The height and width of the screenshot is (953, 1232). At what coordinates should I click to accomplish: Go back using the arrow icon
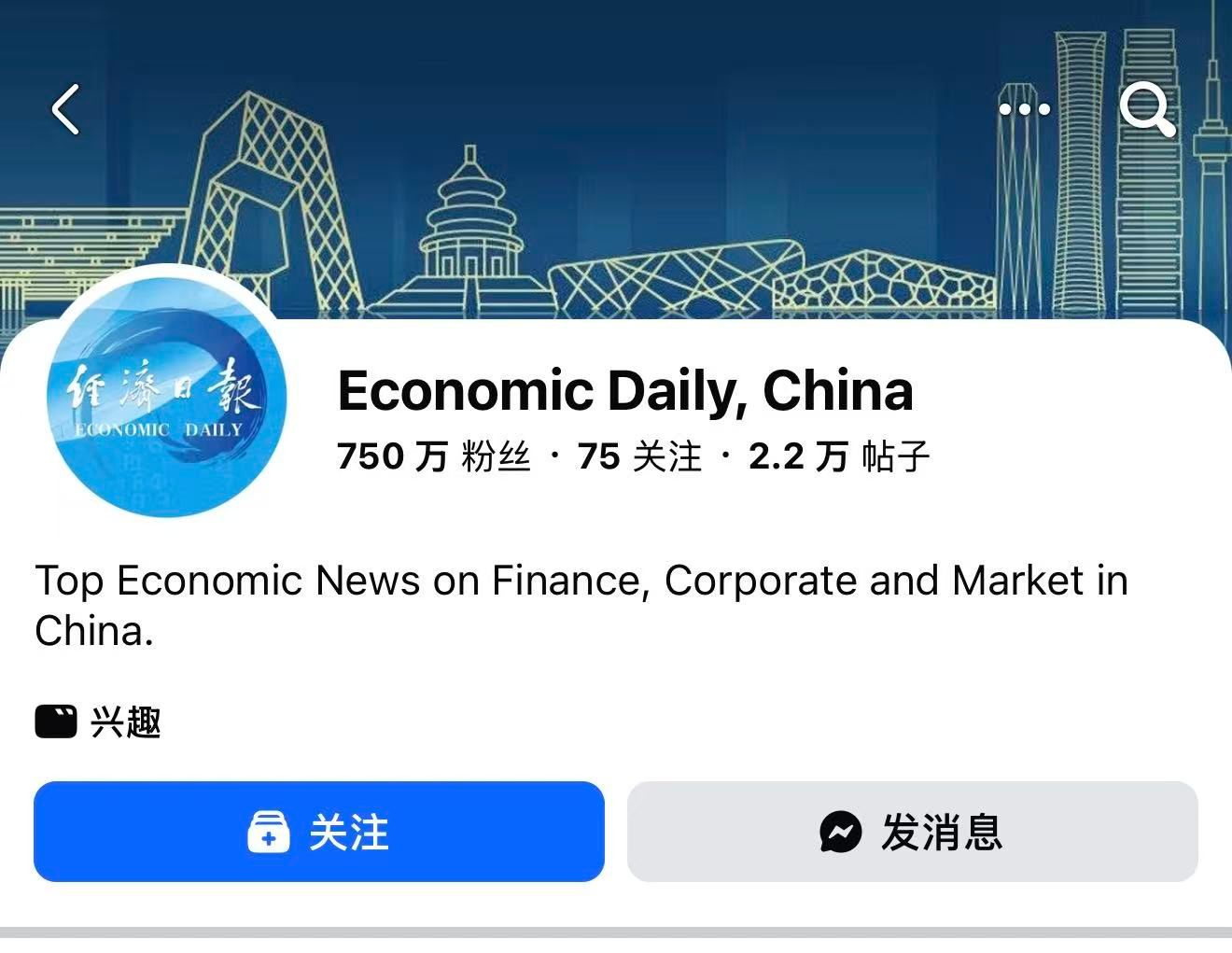65,109
